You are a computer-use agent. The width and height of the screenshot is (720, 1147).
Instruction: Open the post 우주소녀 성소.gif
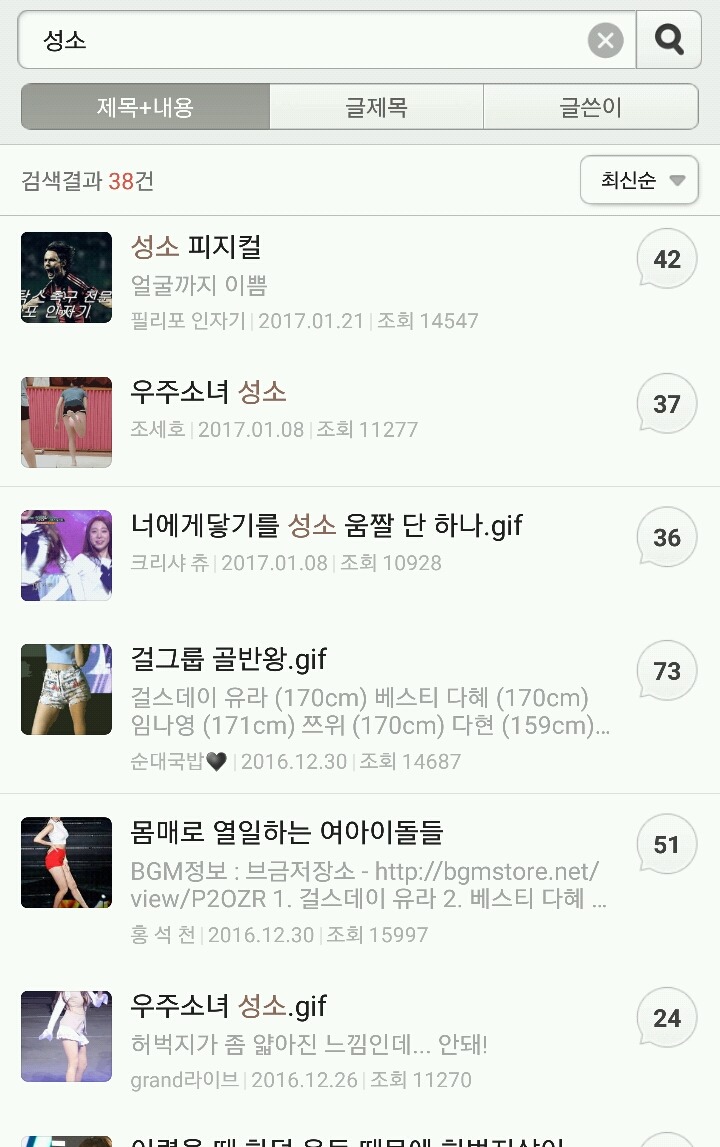pos(229,1005)
